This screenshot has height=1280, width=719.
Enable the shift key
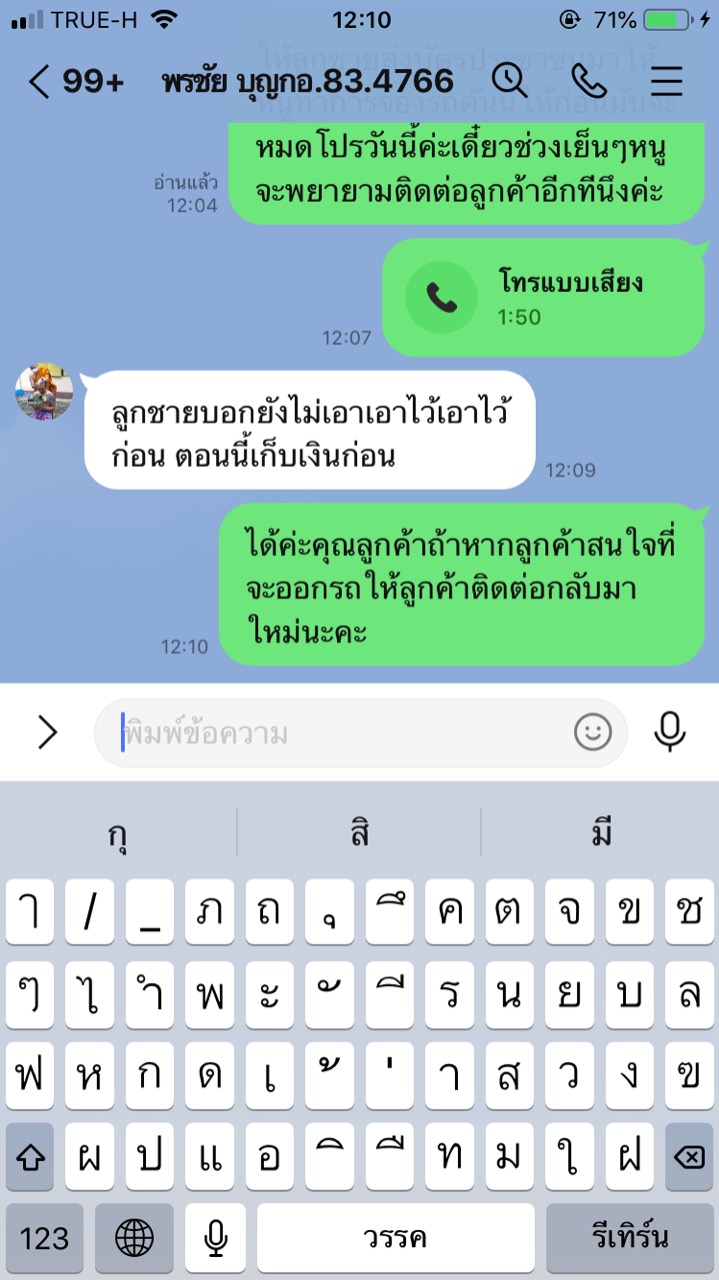(x=30, y=1157)
